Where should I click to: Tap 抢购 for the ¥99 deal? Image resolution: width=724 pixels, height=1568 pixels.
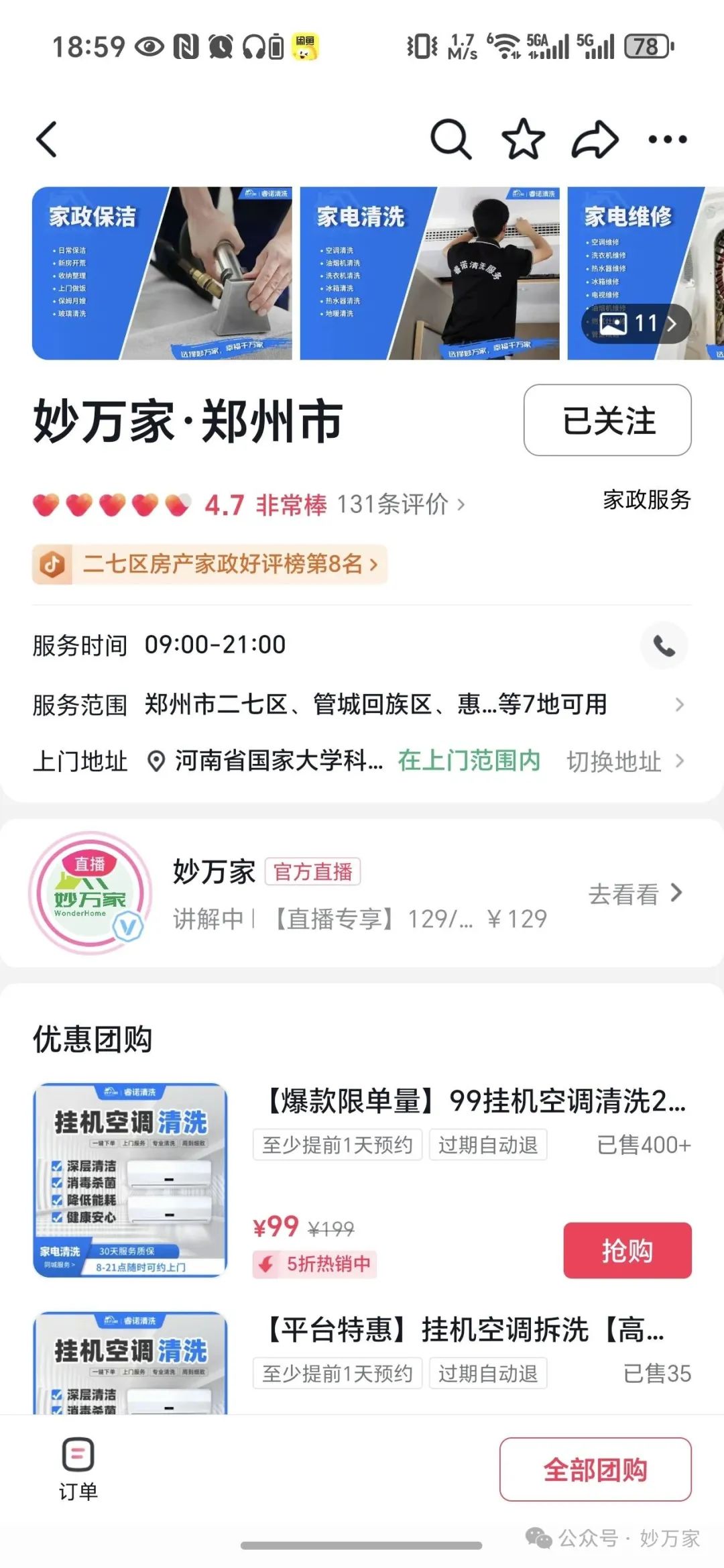(627, 1250)
